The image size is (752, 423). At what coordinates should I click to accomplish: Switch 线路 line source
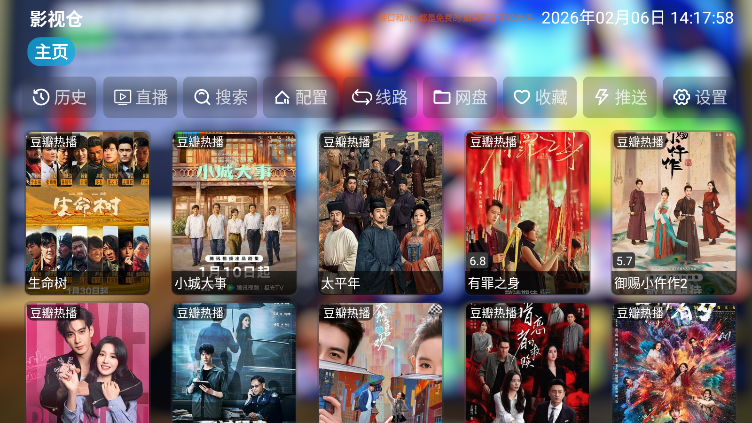[380, 97]
